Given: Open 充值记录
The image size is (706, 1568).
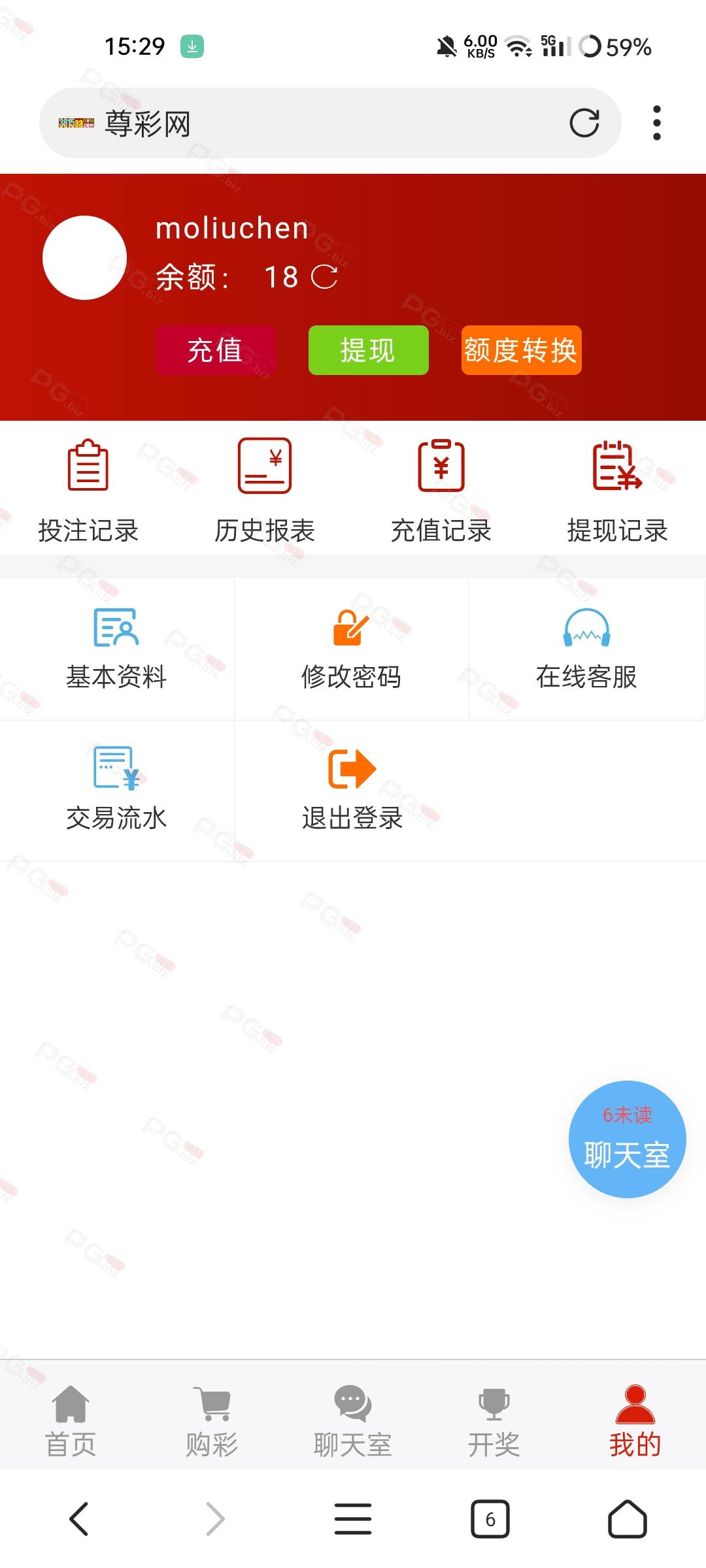Looking at the screenshot, I should coord(441,491).
